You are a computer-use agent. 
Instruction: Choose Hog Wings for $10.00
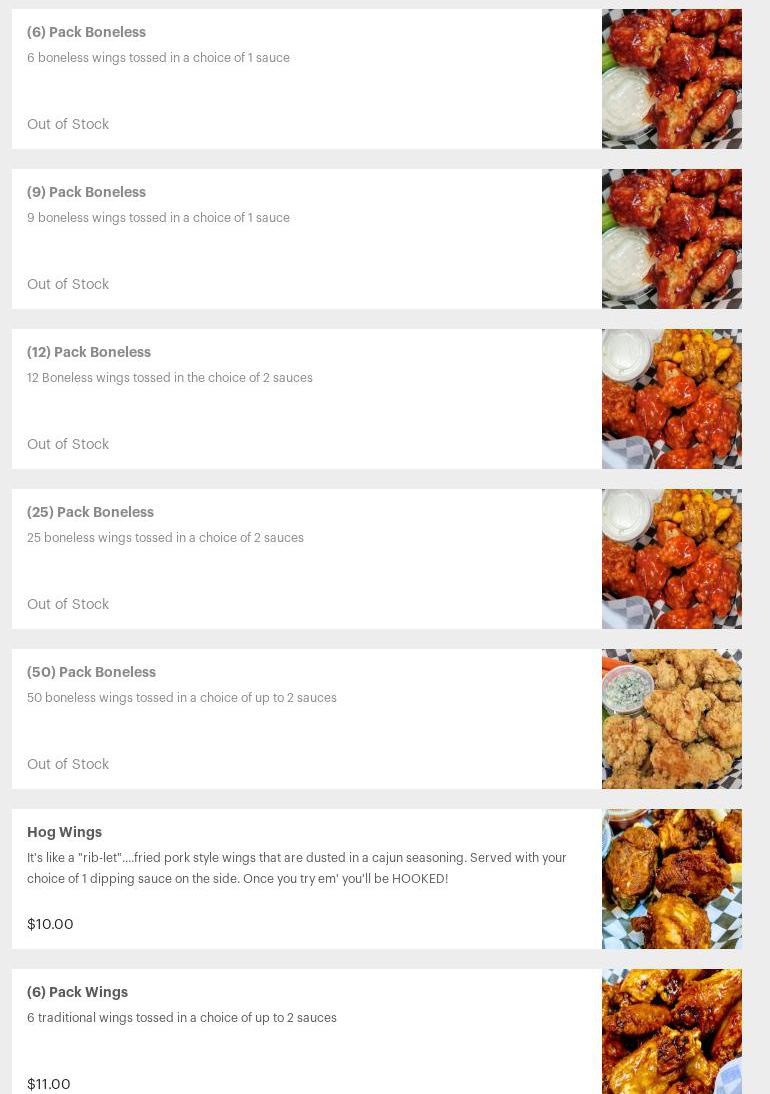[x=306, y=879]
